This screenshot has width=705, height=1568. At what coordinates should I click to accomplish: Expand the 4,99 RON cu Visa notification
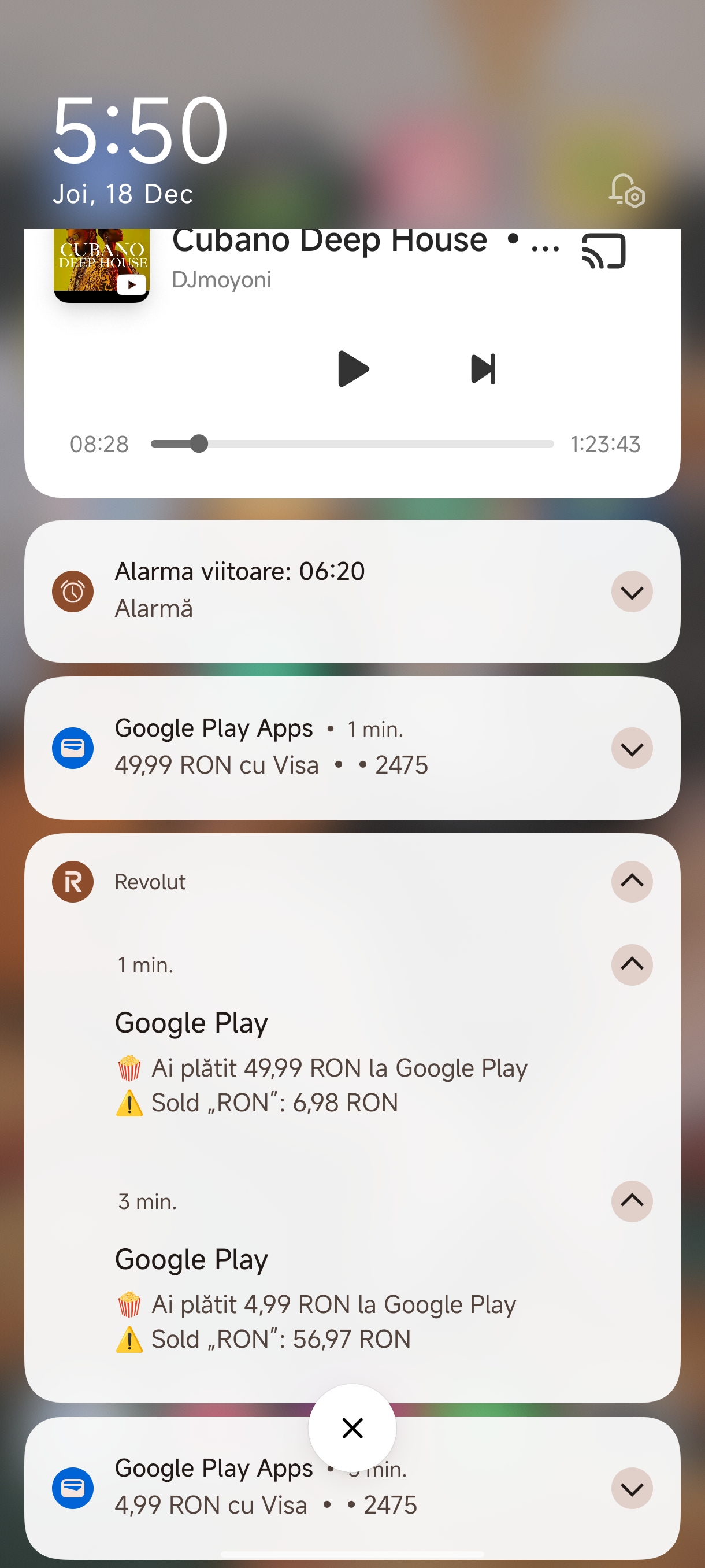pos(632,1488)
